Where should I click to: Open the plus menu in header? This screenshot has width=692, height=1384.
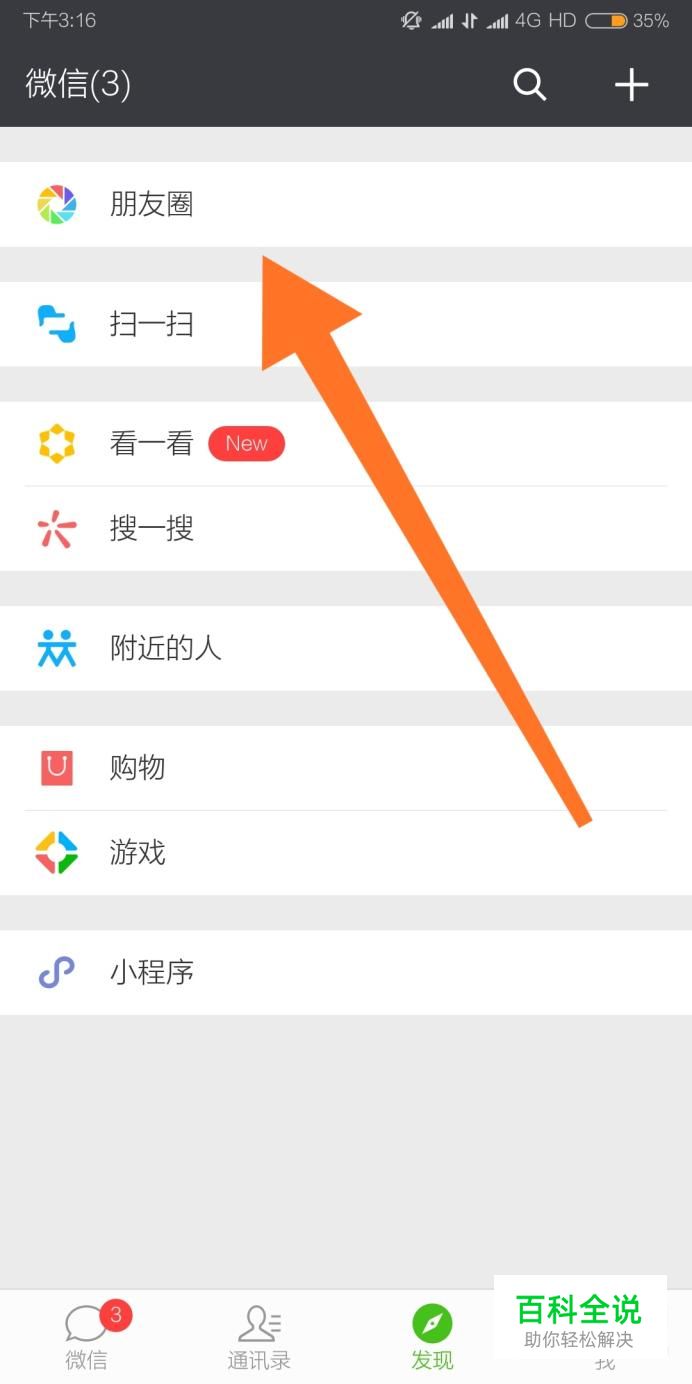point(631,85)
